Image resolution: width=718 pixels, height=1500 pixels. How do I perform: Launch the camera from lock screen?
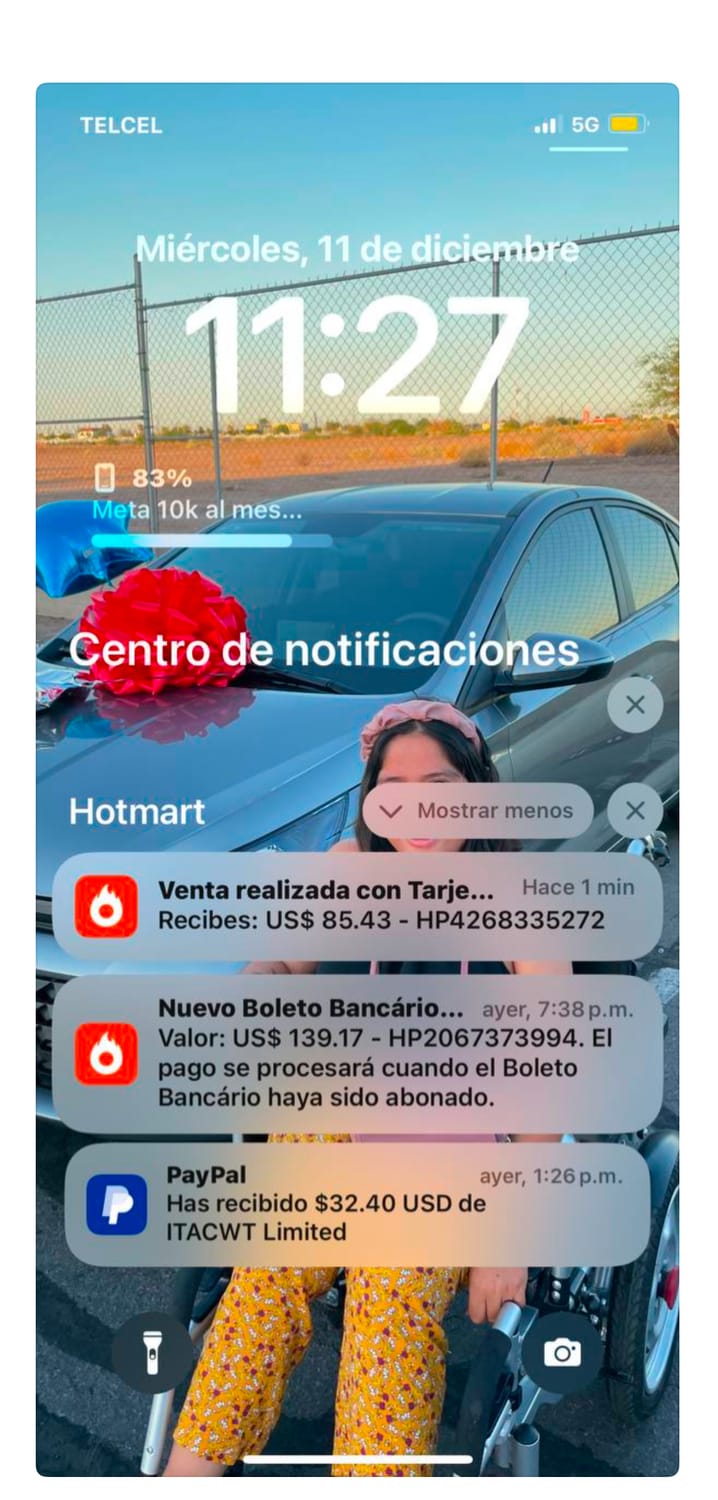pos(562,1353)
